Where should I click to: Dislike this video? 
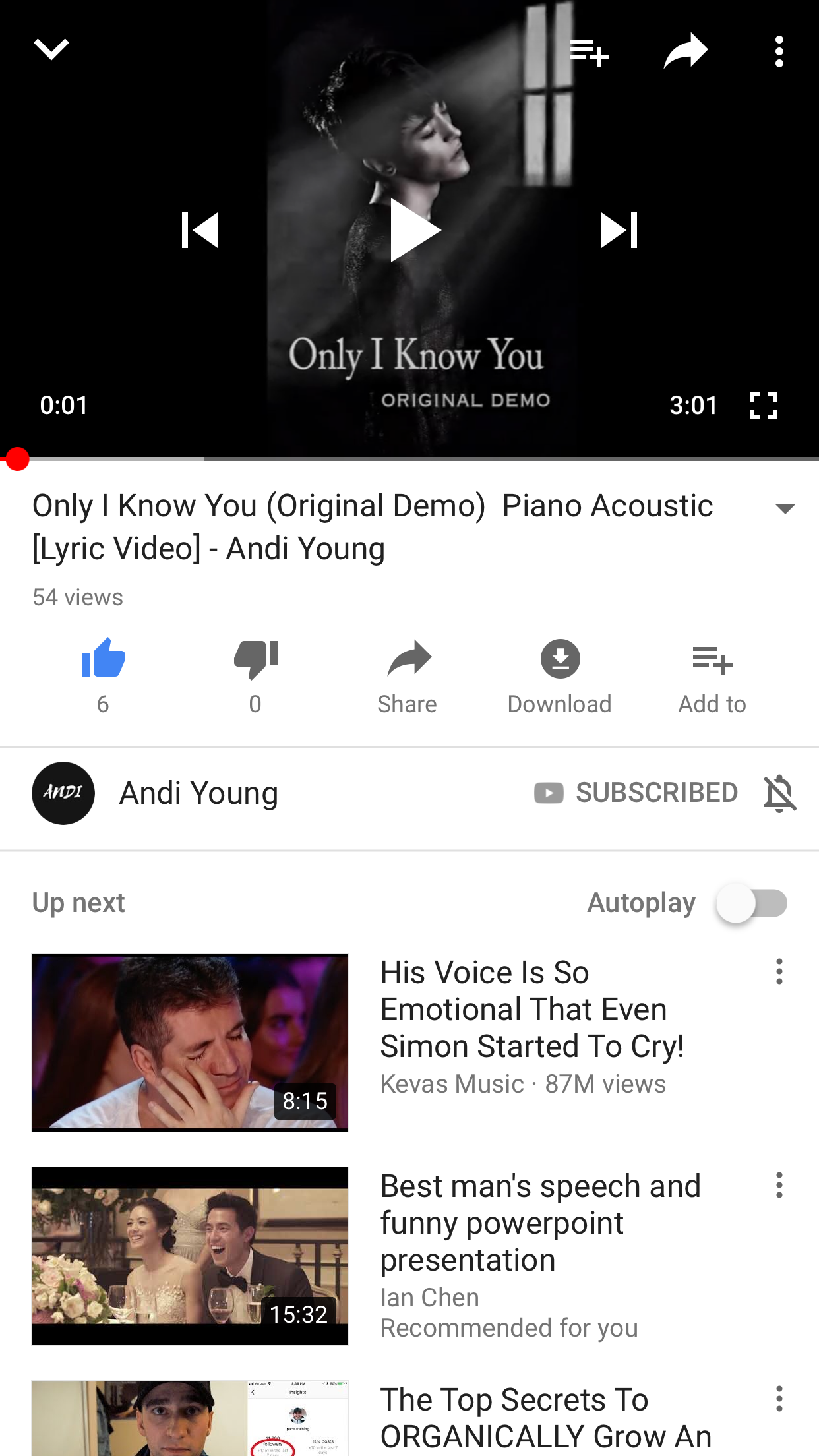[255, 659]
